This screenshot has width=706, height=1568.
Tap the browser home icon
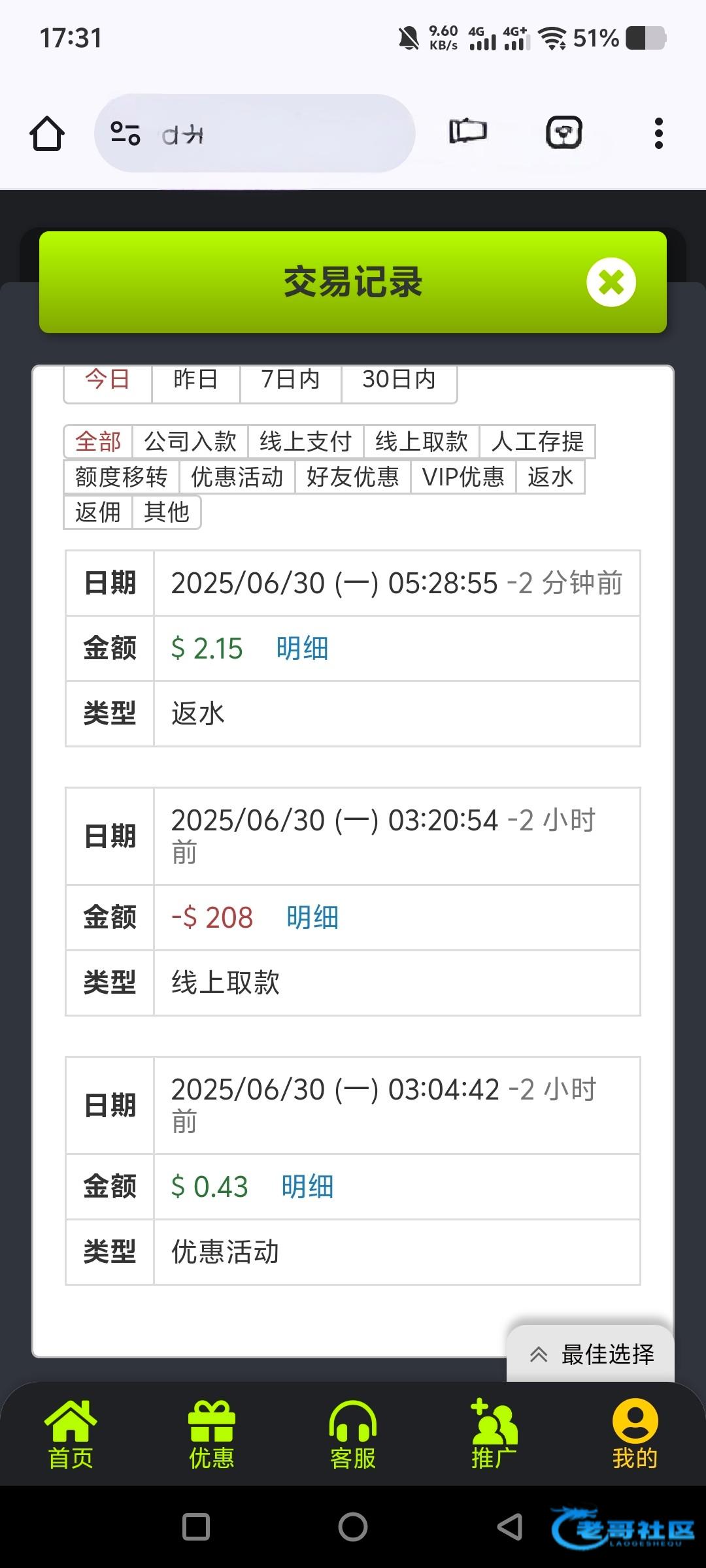pos(47,133)
